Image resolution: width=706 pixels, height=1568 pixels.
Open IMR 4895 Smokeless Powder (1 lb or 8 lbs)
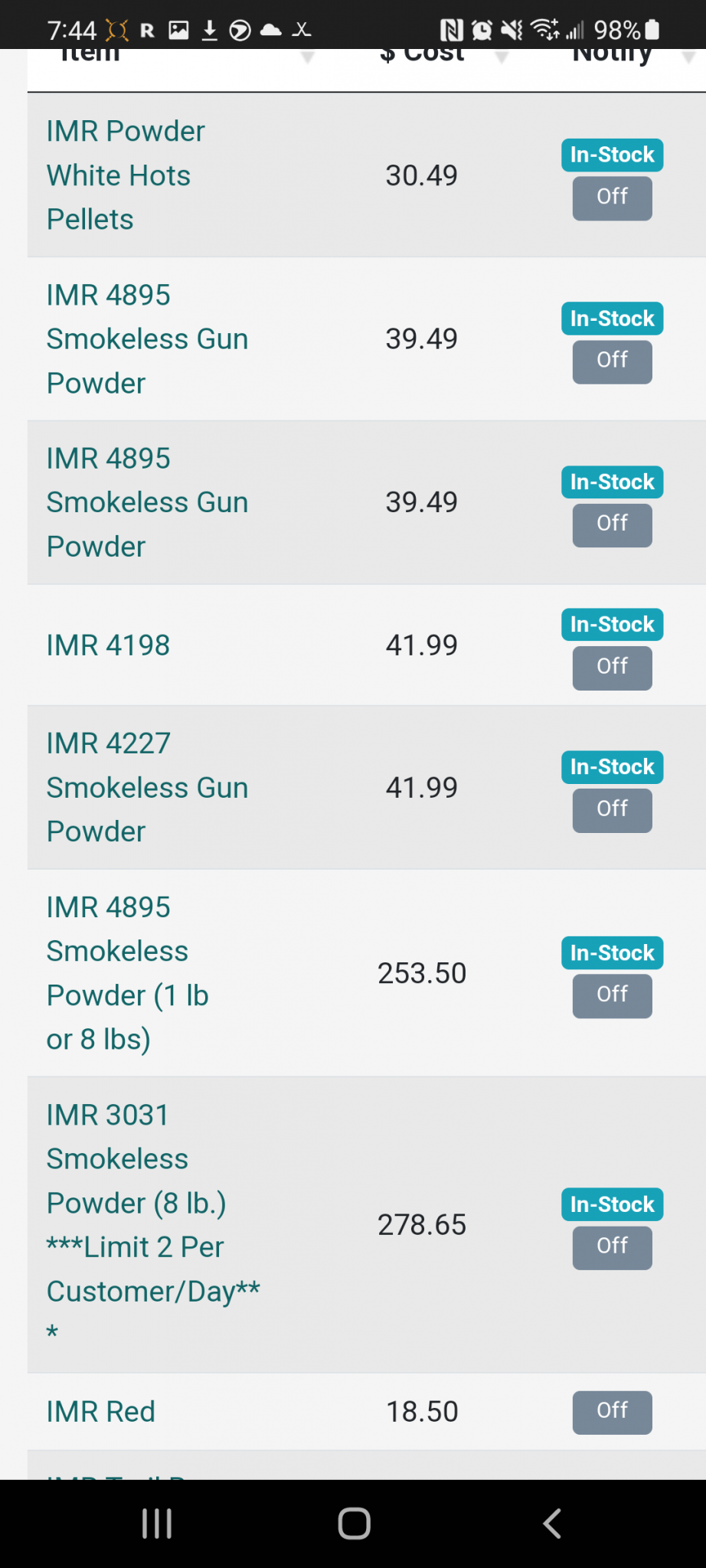tap(127, 973)
